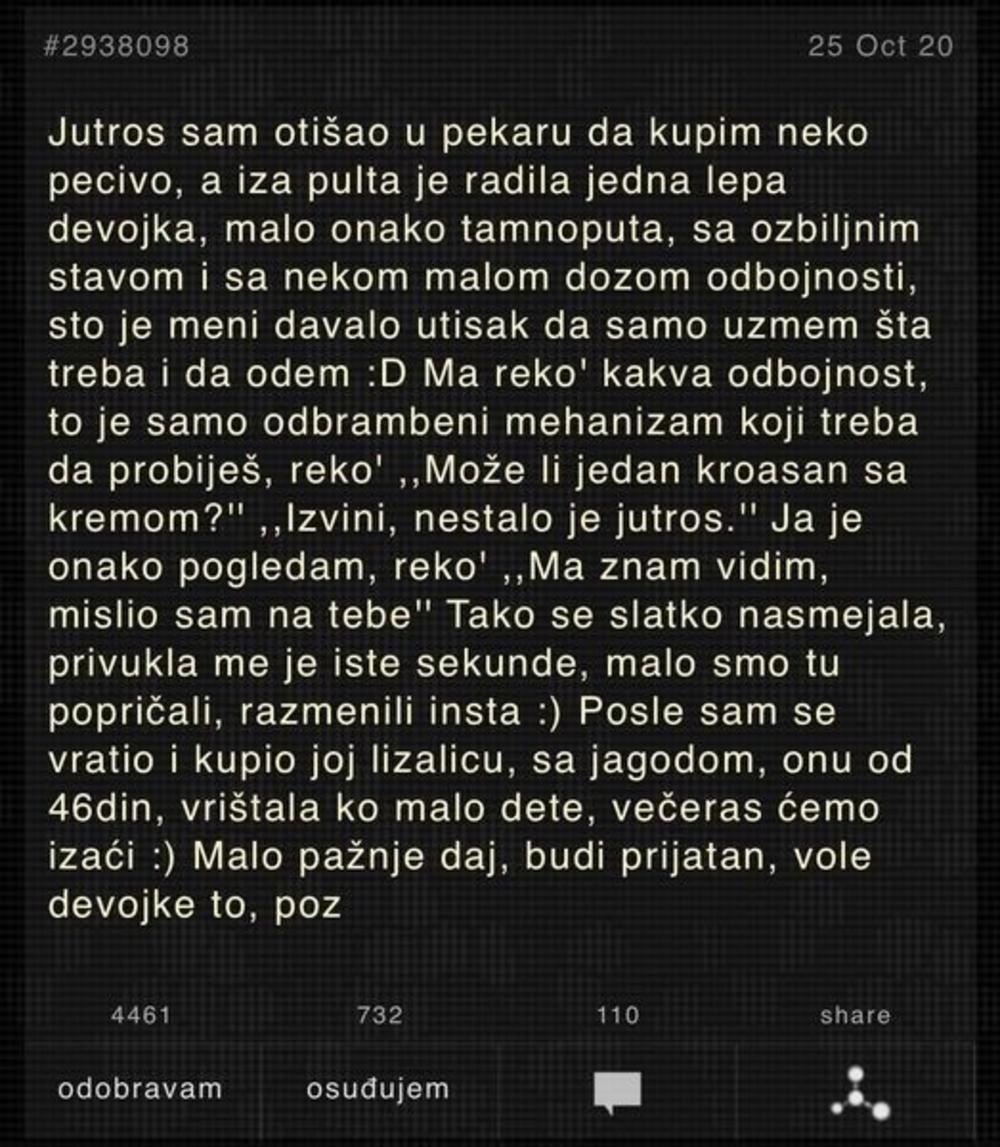Tap the osuđujem button

point(378,1089)
